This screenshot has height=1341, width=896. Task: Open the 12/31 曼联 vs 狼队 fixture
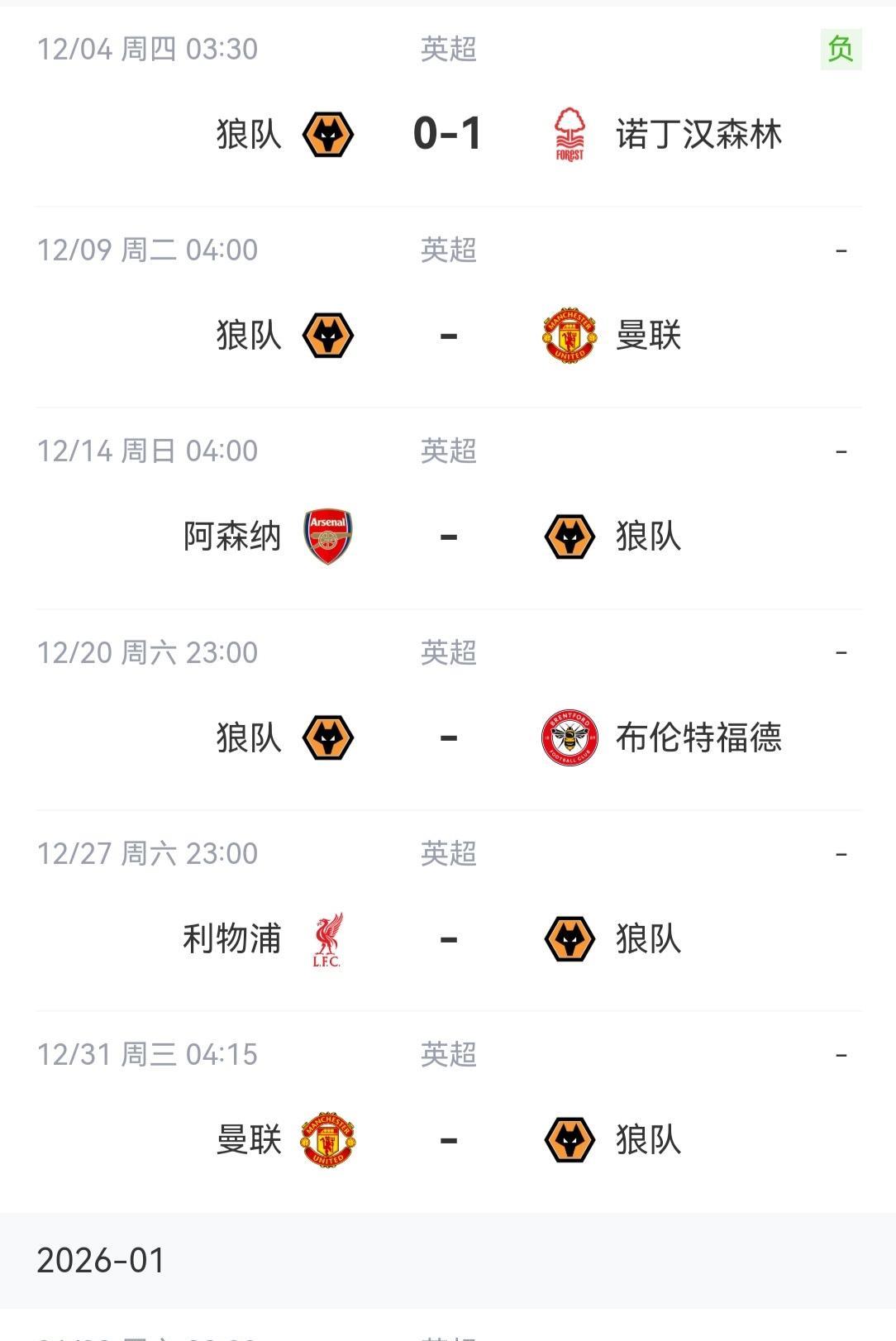pyautogui.click(x=448, y=1112)
